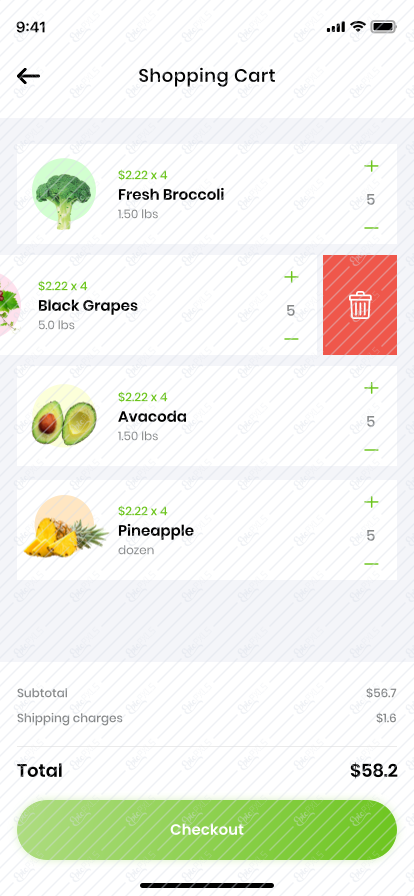Increase Pineapple quantity

click(371, 502)
